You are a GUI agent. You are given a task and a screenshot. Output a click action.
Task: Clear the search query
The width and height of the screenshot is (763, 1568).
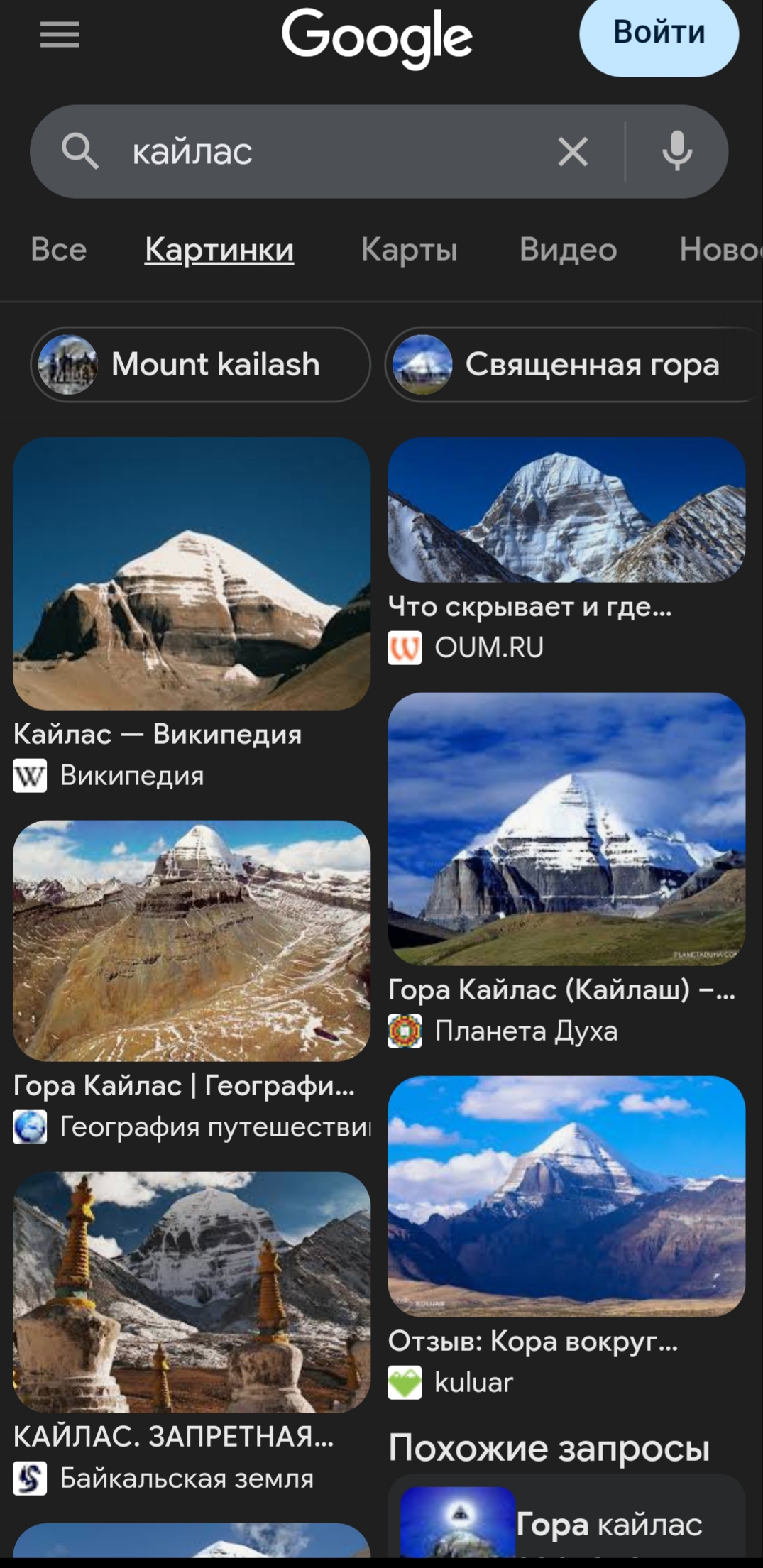[573, 151]
